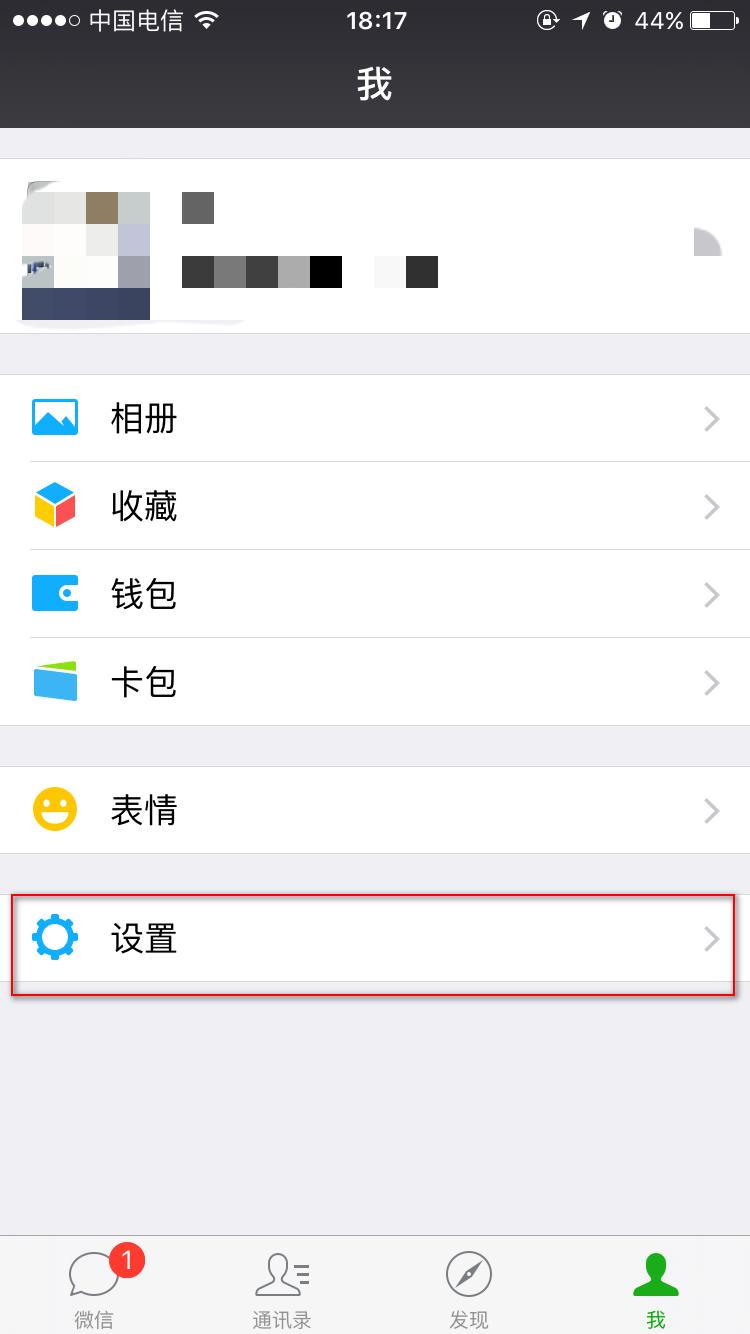Tap 收藏 text to open Favorites
Image resolution: width=750 pixels, height=1334 pixels.
tap(142, 506)
